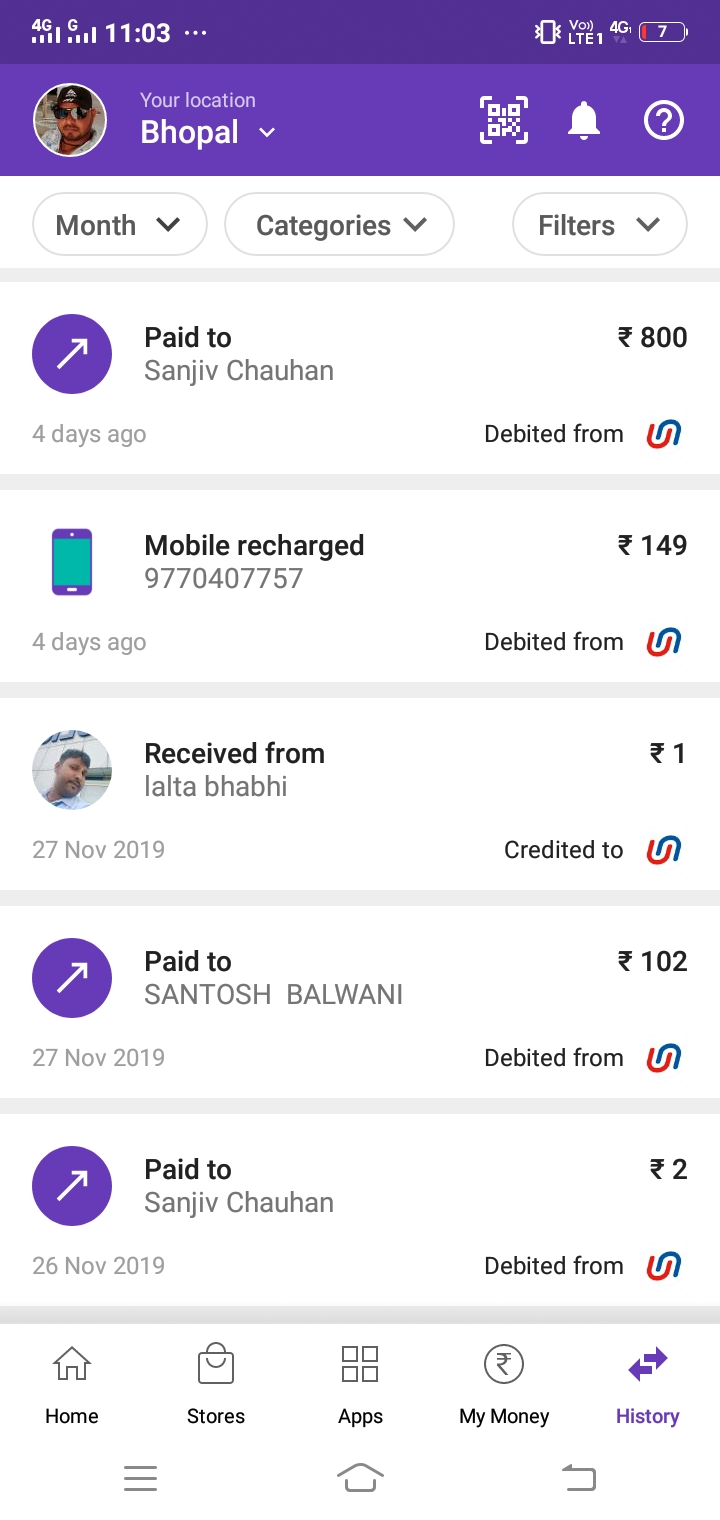Select the History tab
The width and height of the screenshot is (720, 1520).
tap(648, 1384)
